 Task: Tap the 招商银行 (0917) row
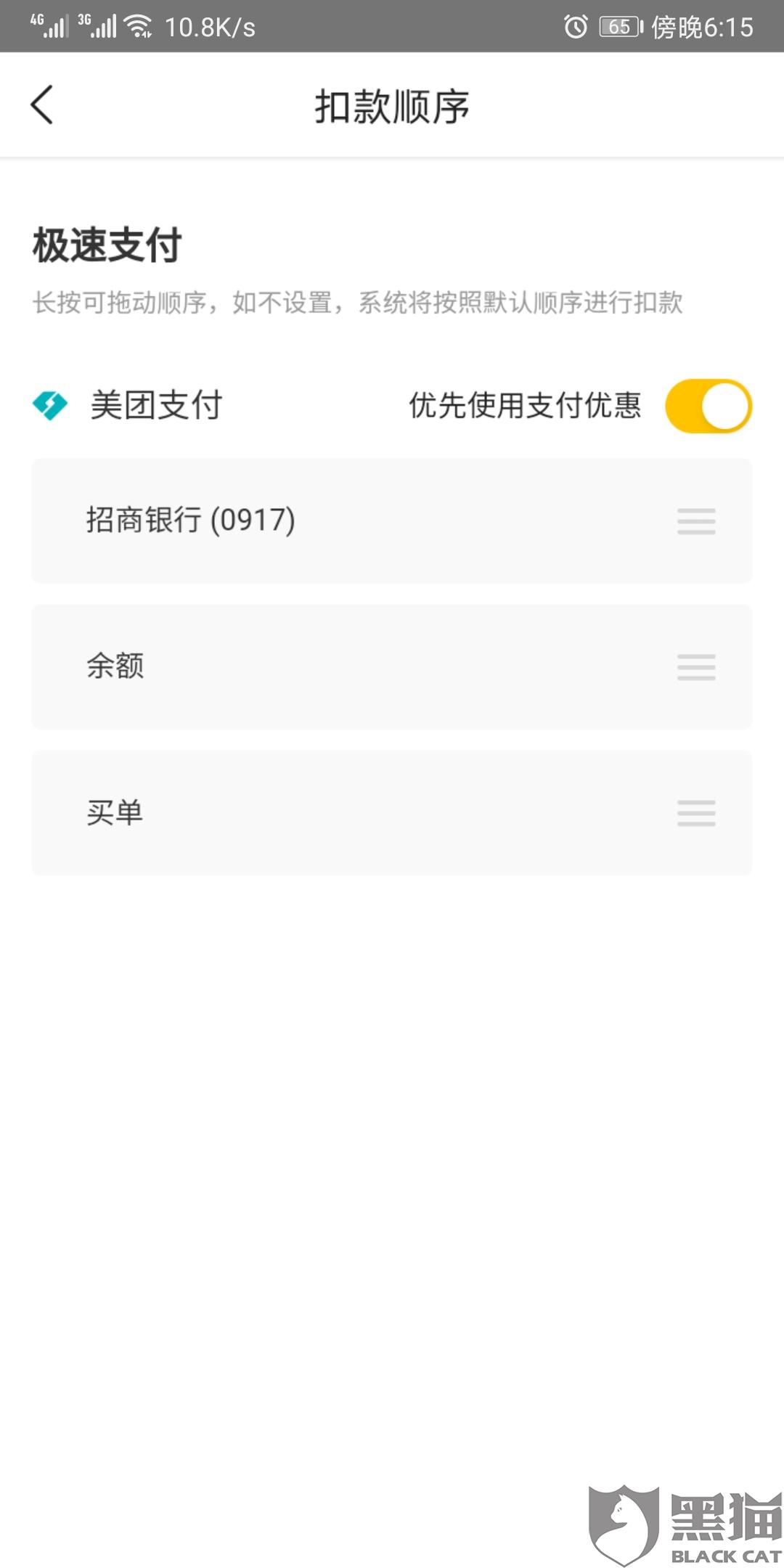[x=391, y=520]
